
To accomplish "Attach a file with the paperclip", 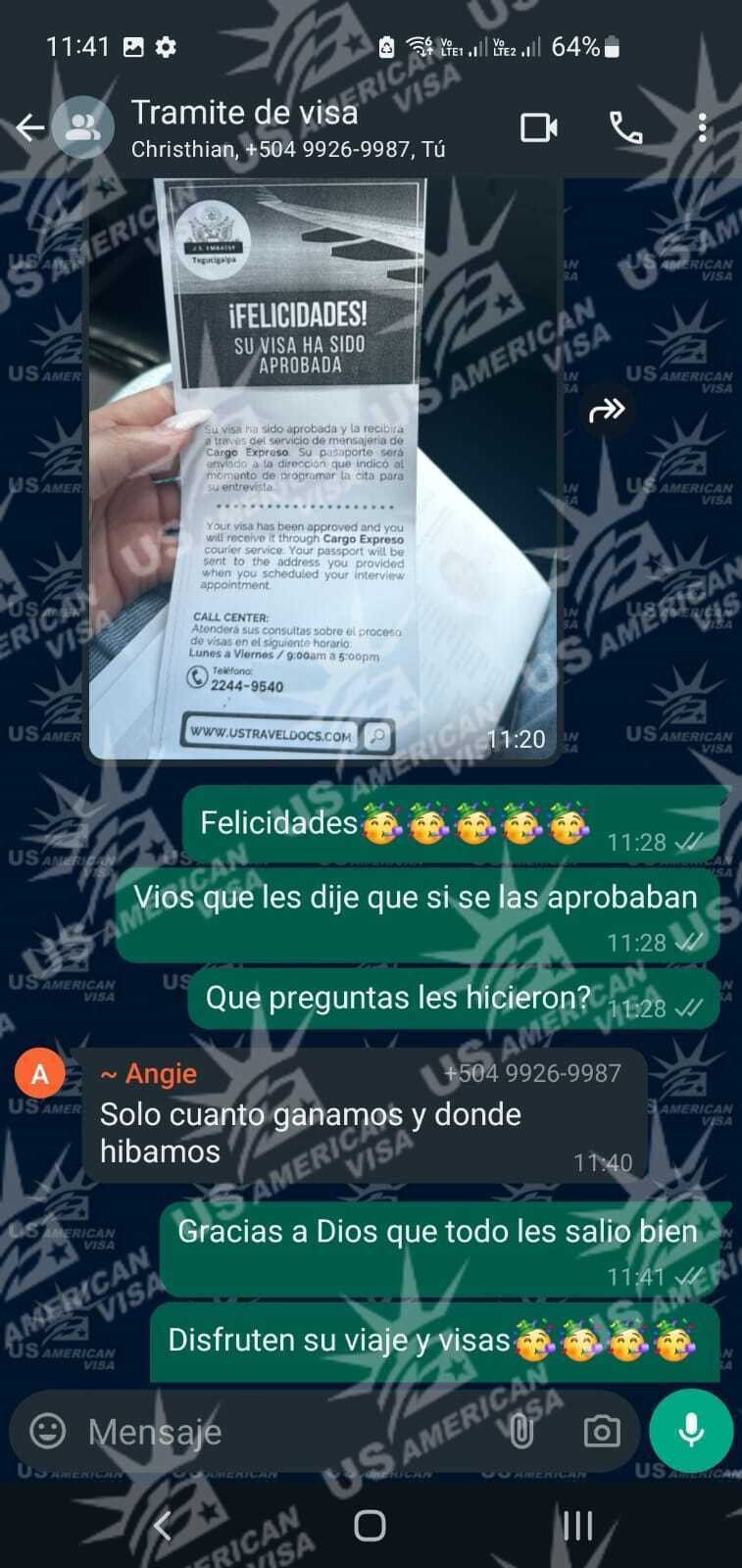I will pyautogui.click(x=521, y=1432).
